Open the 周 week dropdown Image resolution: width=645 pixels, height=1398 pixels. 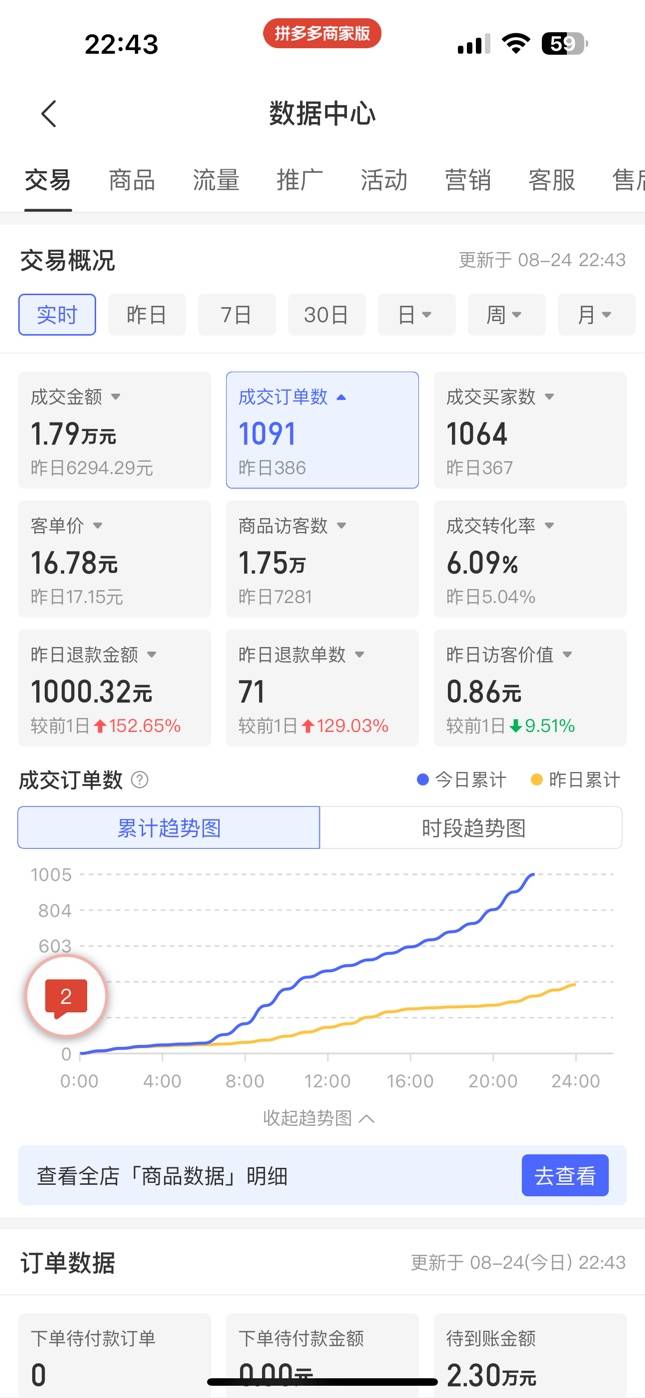point(504,315)
